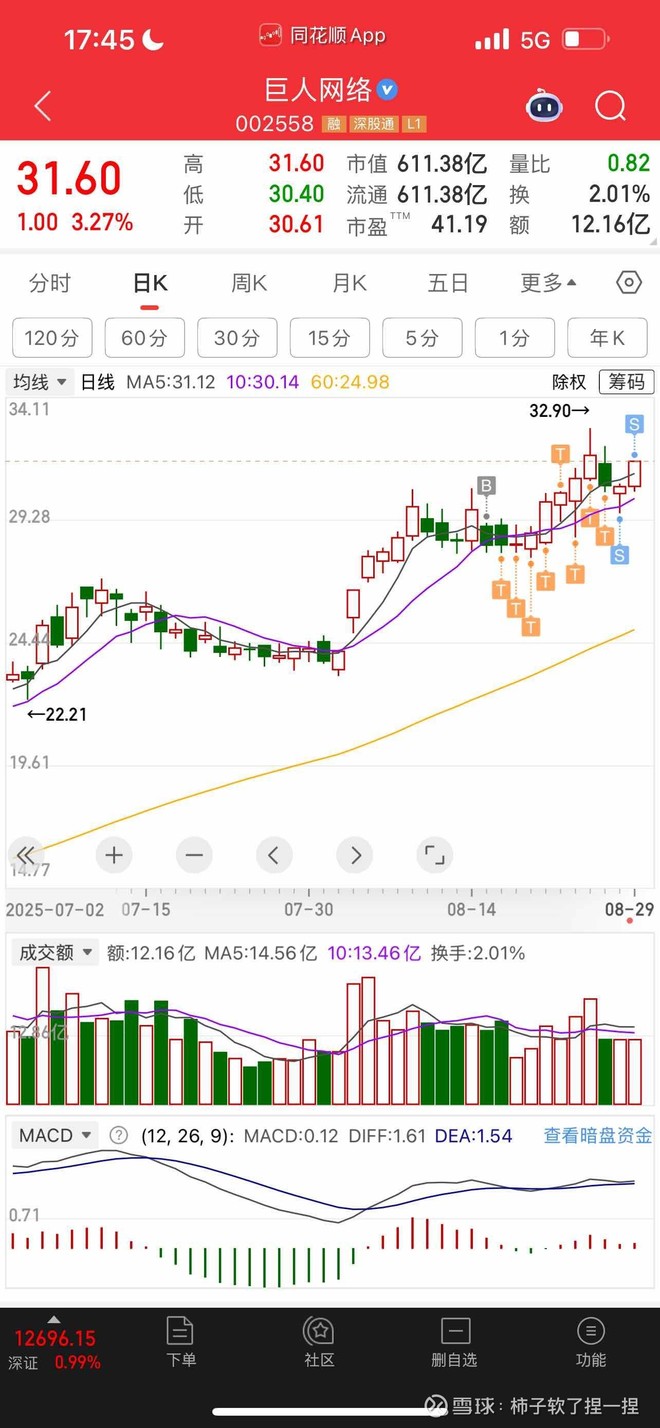The height and width of the screenshot is (1428, 660).
Task: Expand the 更多 chart options
Action: pyautogui.click(x=548, y=283)
